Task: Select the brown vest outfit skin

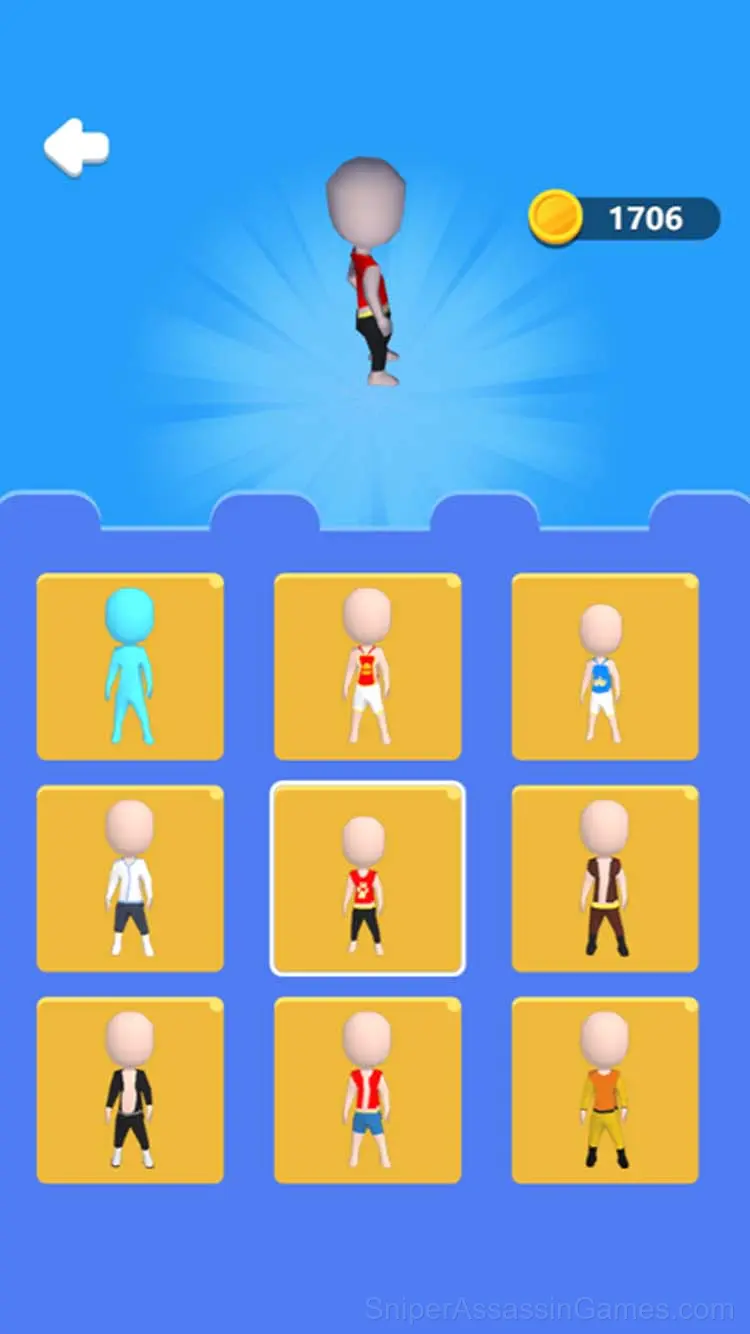Action: pyautogui.click(x=605, y=879)
